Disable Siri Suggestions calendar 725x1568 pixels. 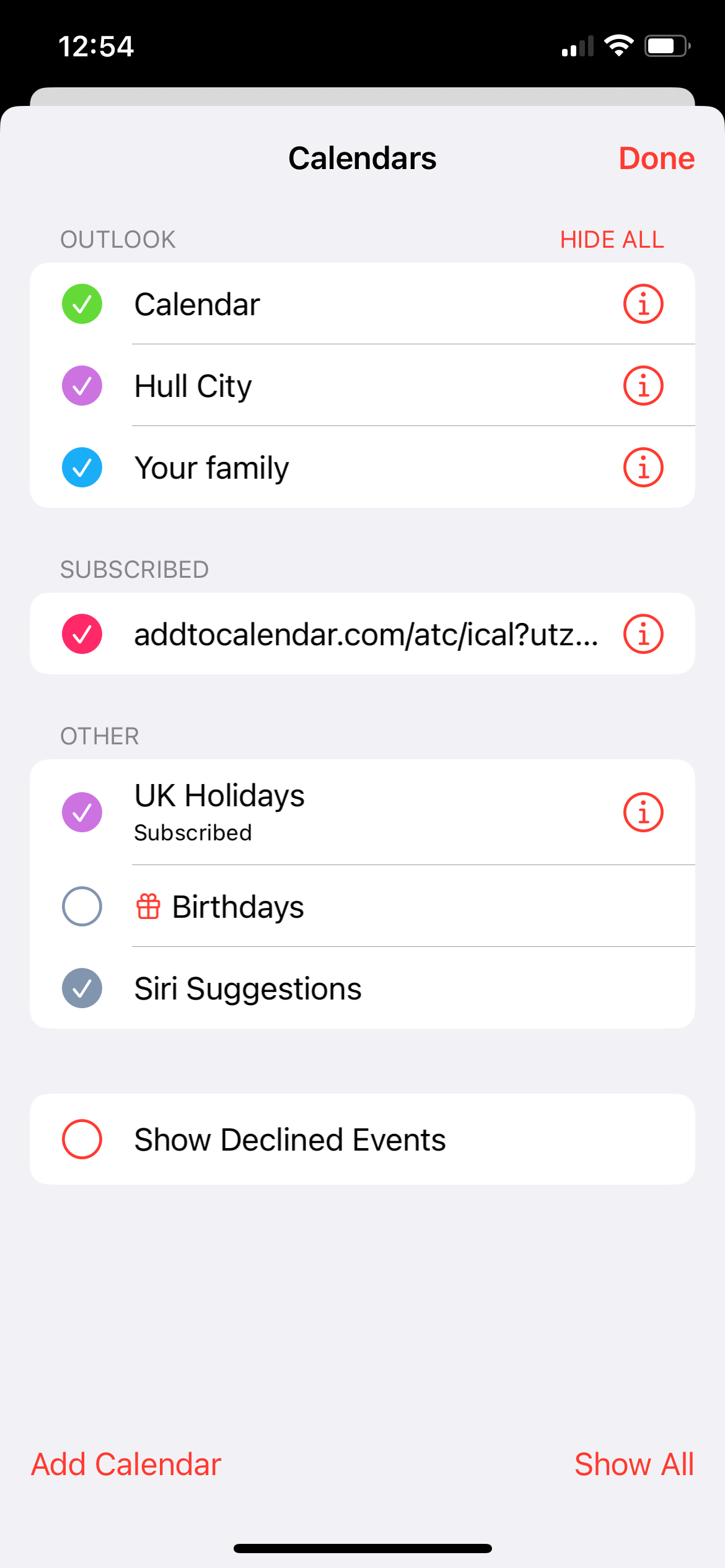(x=82, y=988)
